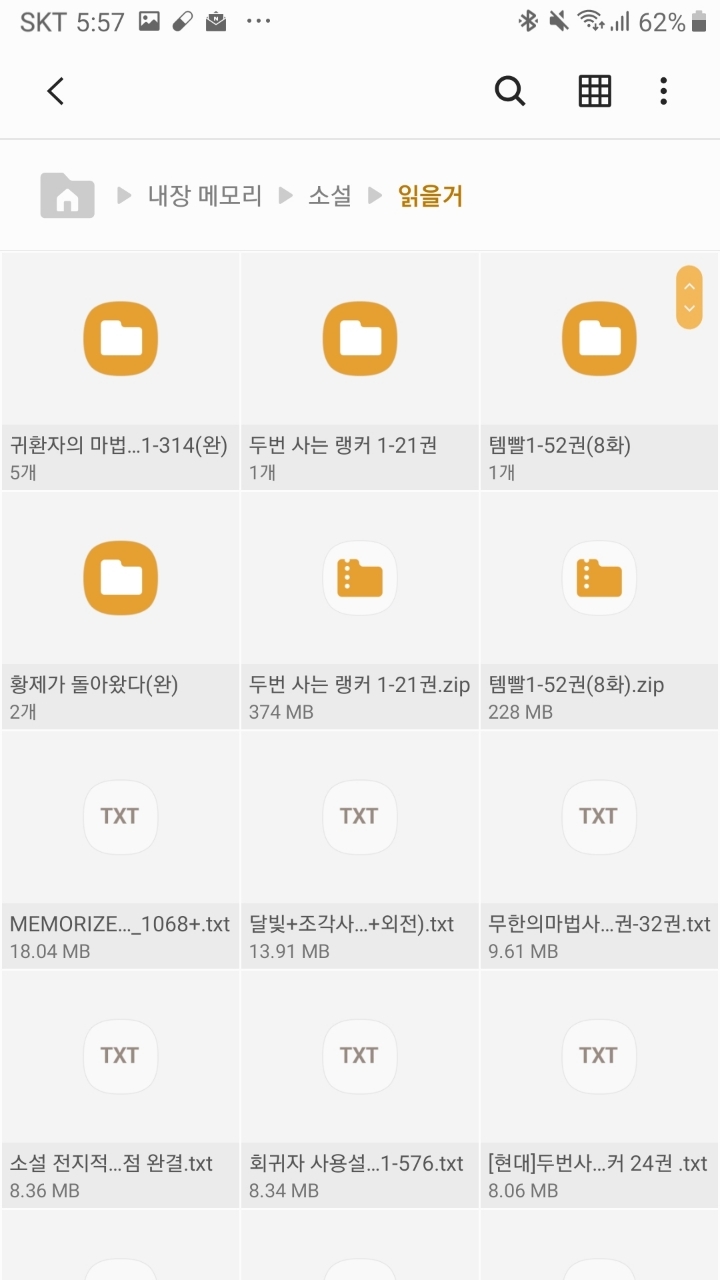Open the folder 두번 사는 랭커 1-21권
This screenshot has width=720, height=1280.
click(360, 370)
